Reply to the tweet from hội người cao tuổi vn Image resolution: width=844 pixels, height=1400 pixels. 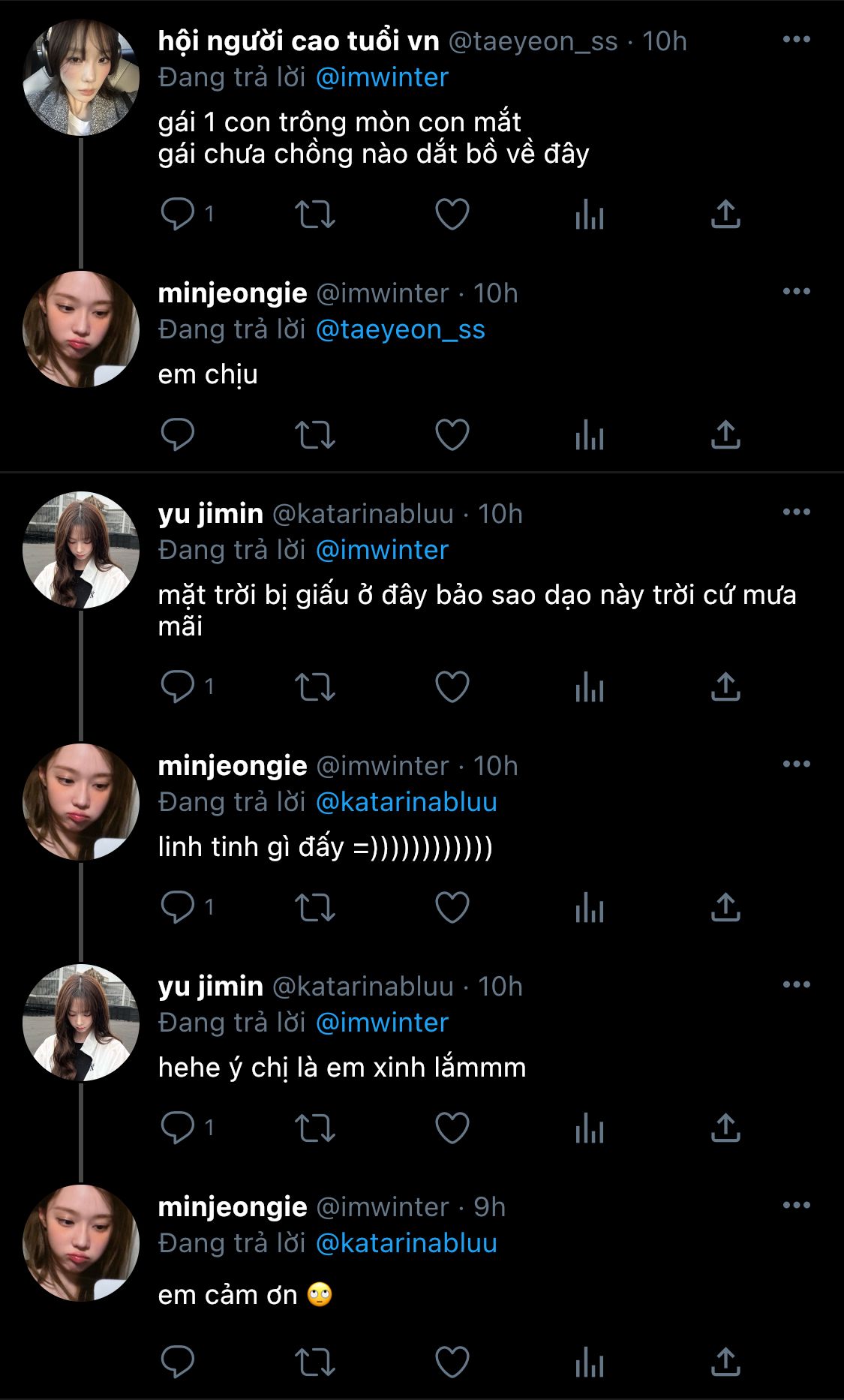(178, 215)
